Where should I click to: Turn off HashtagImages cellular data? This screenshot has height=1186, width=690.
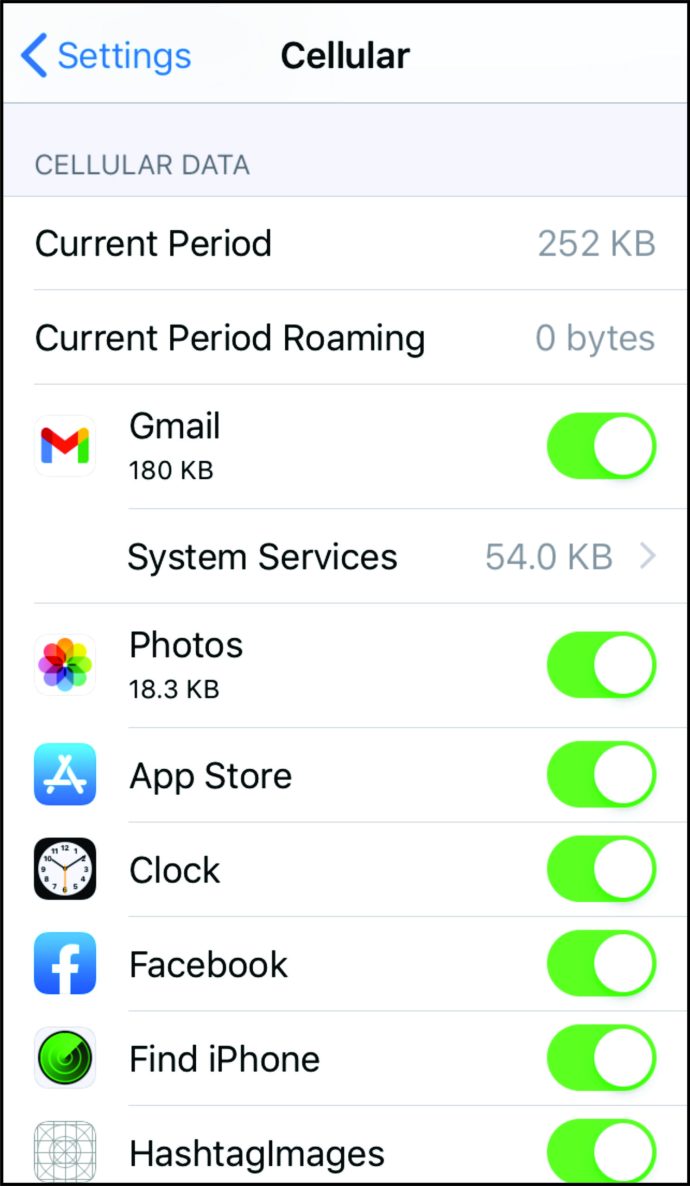pos(601,1150)
